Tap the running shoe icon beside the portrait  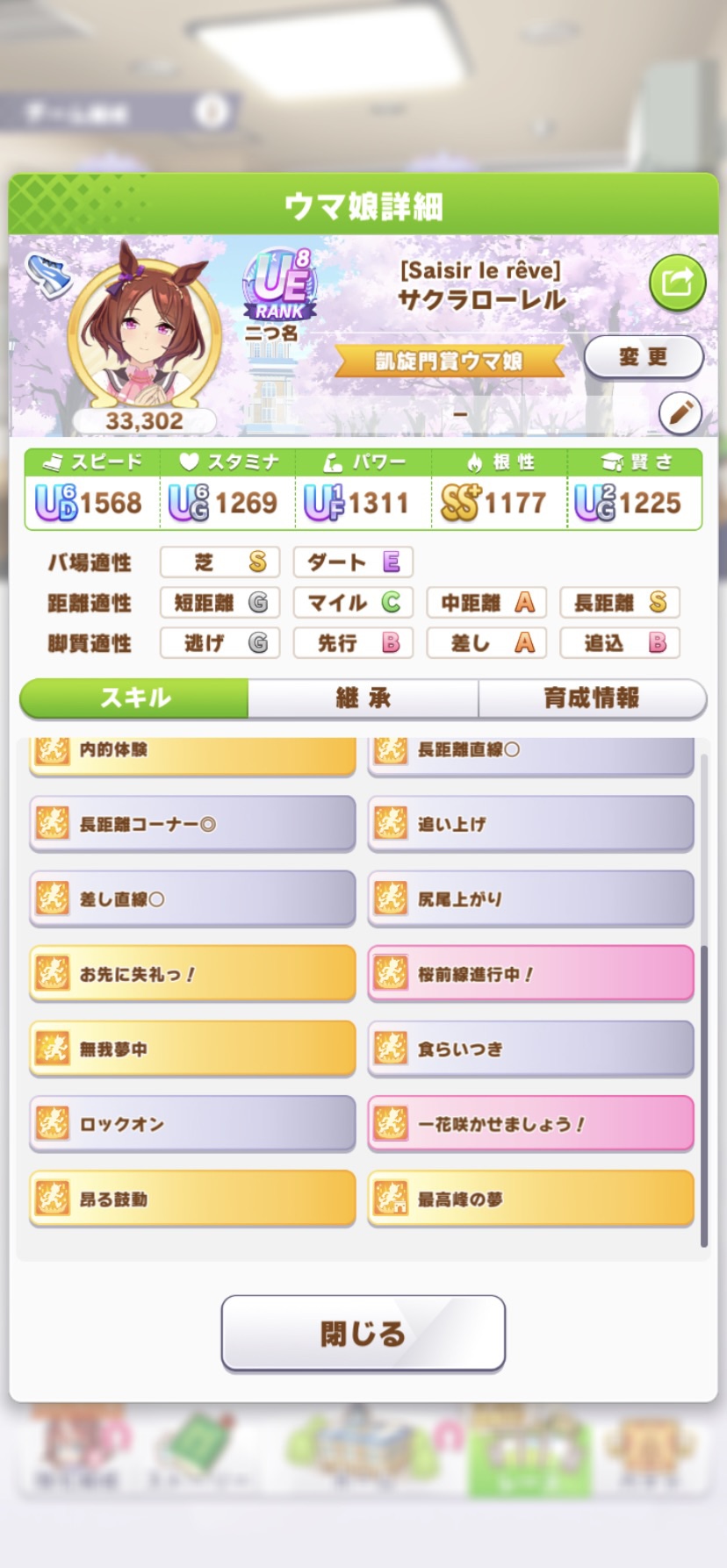[x=47, y=275]
